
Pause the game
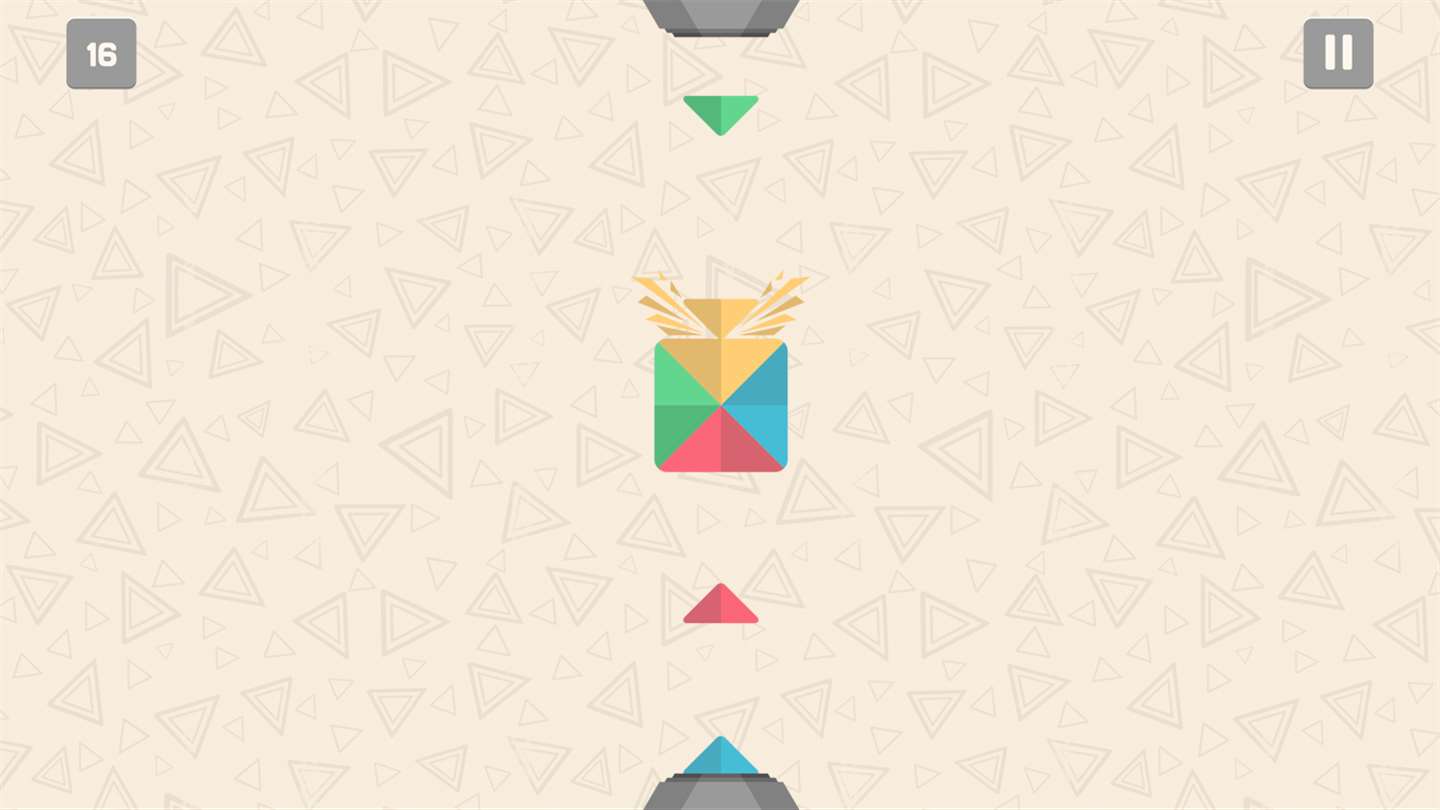(1338, 53)
